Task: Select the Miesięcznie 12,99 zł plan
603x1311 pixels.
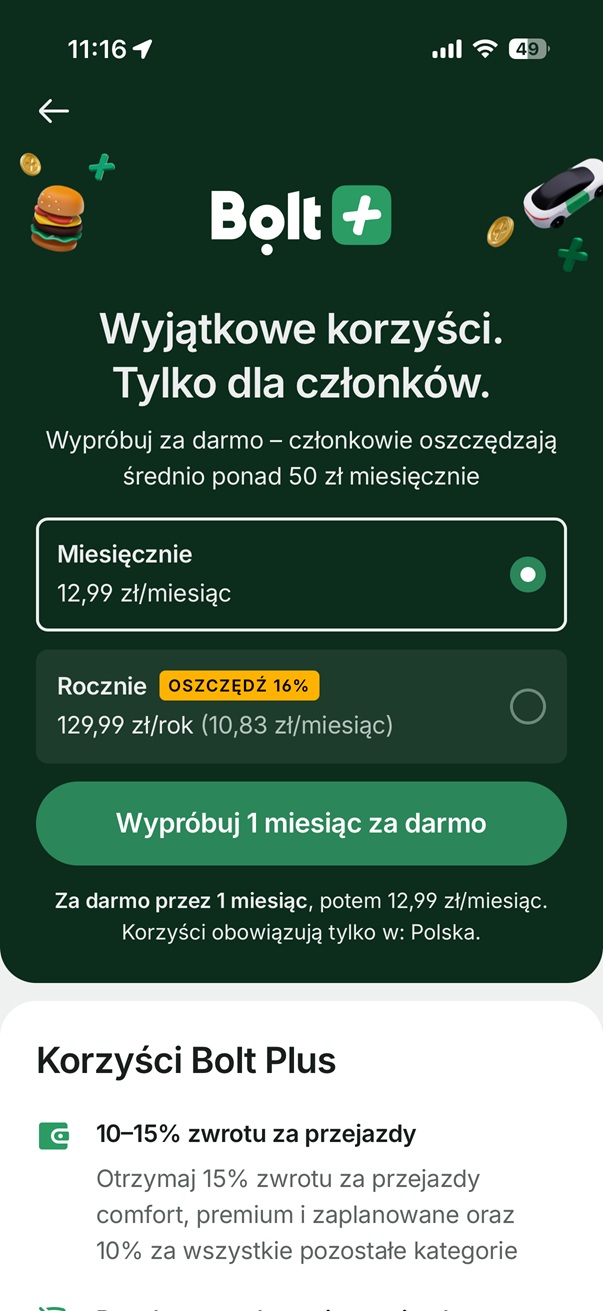Action: [x=301, y=574]
